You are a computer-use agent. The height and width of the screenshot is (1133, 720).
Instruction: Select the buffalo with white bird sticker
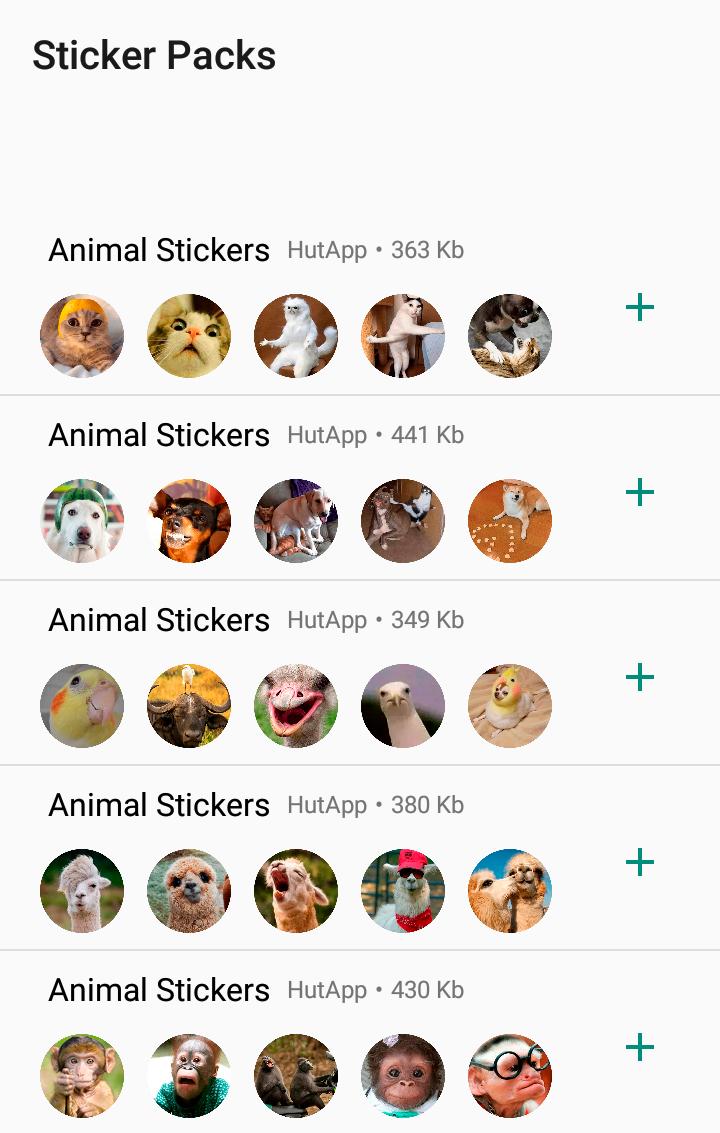click(x=189, y=706)
